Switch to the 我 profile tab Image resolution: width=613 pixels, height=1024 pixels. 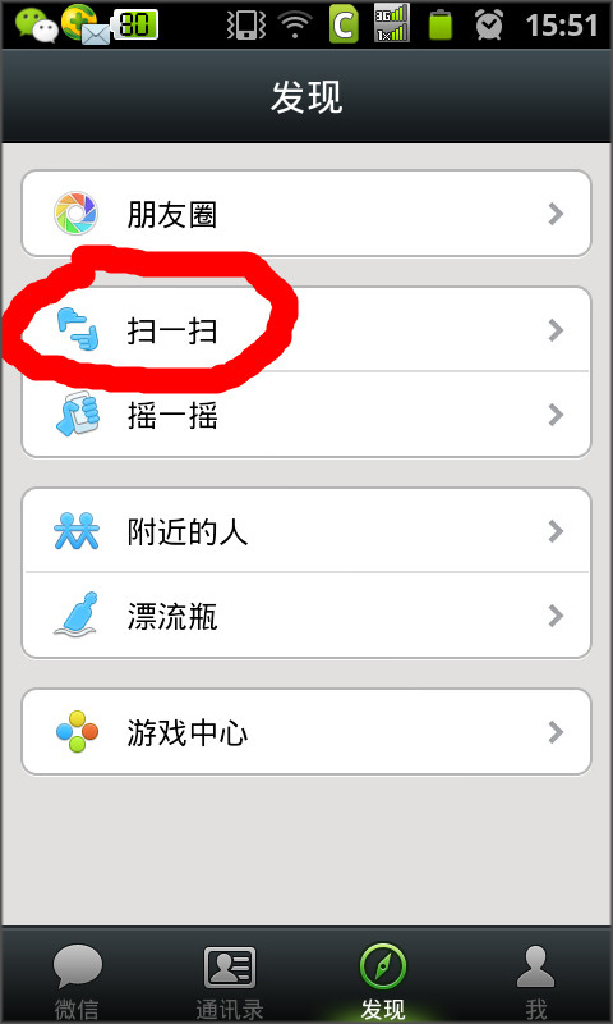535,978
